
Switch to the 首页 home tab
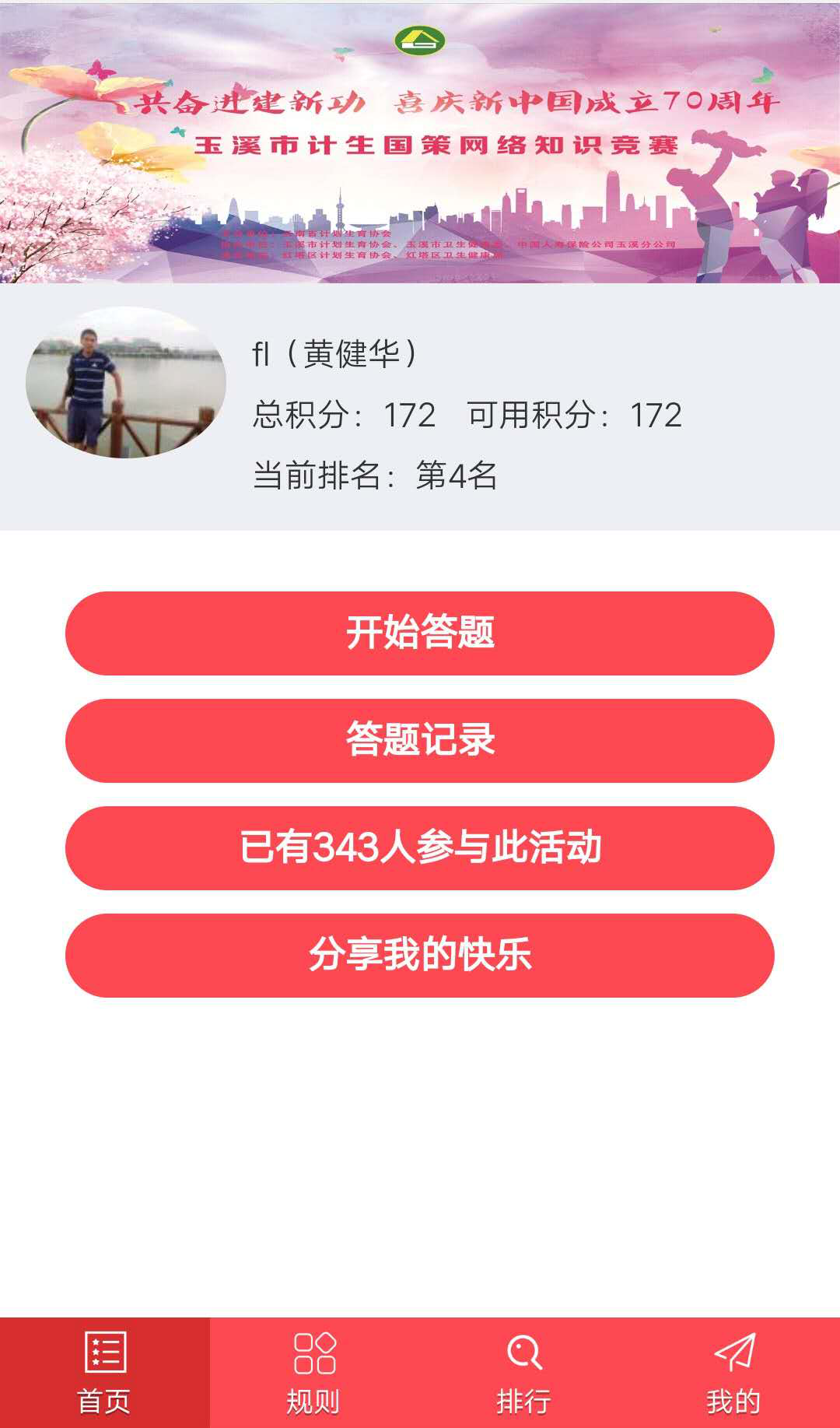pyautogui.click(x=105, y=1373)
